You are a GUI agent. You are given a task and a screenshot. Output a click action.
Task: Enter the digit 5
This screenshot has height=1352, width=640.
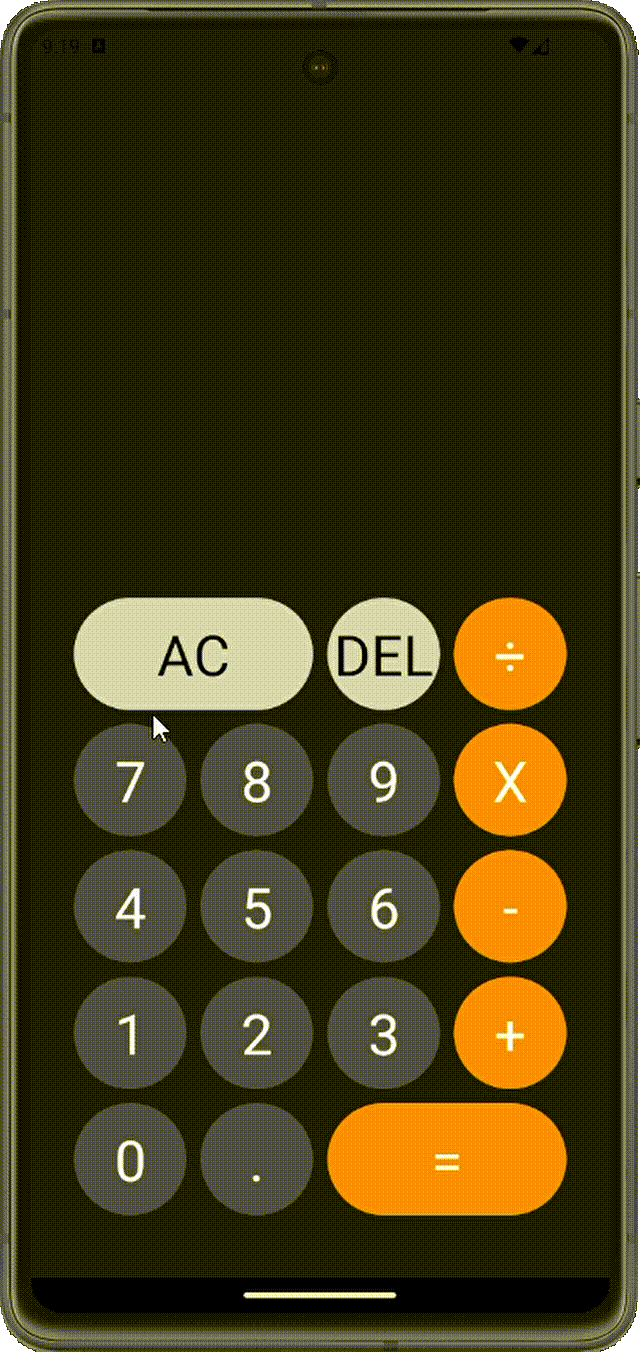[257, 907]
